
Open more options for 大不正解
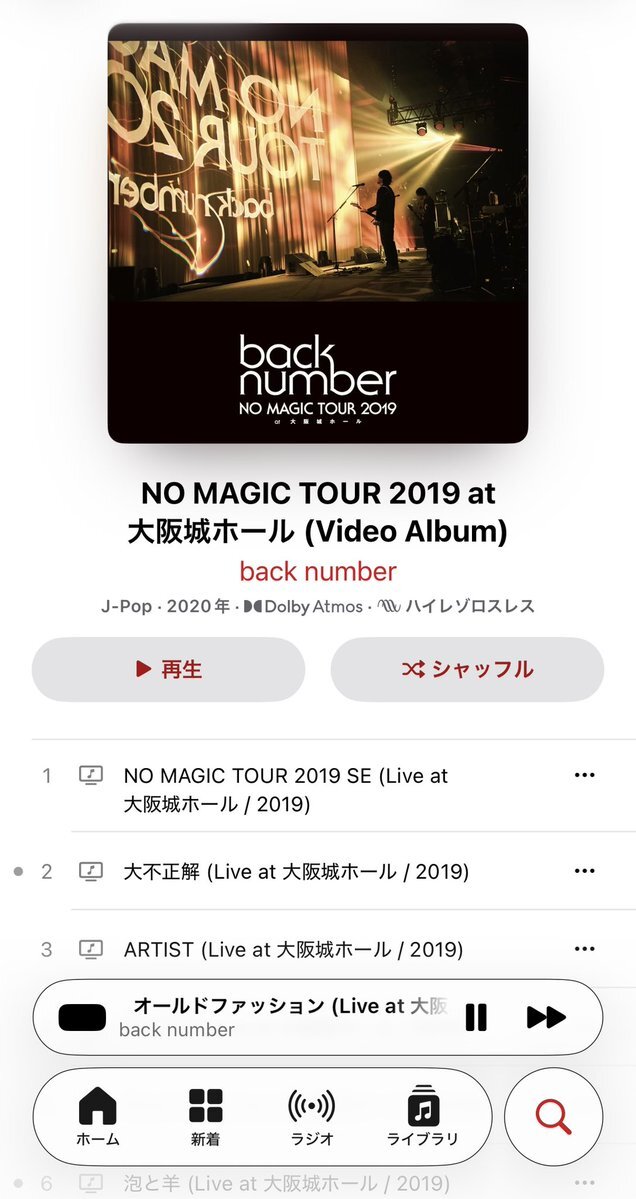pyautogui.click(x=584, y=871)
